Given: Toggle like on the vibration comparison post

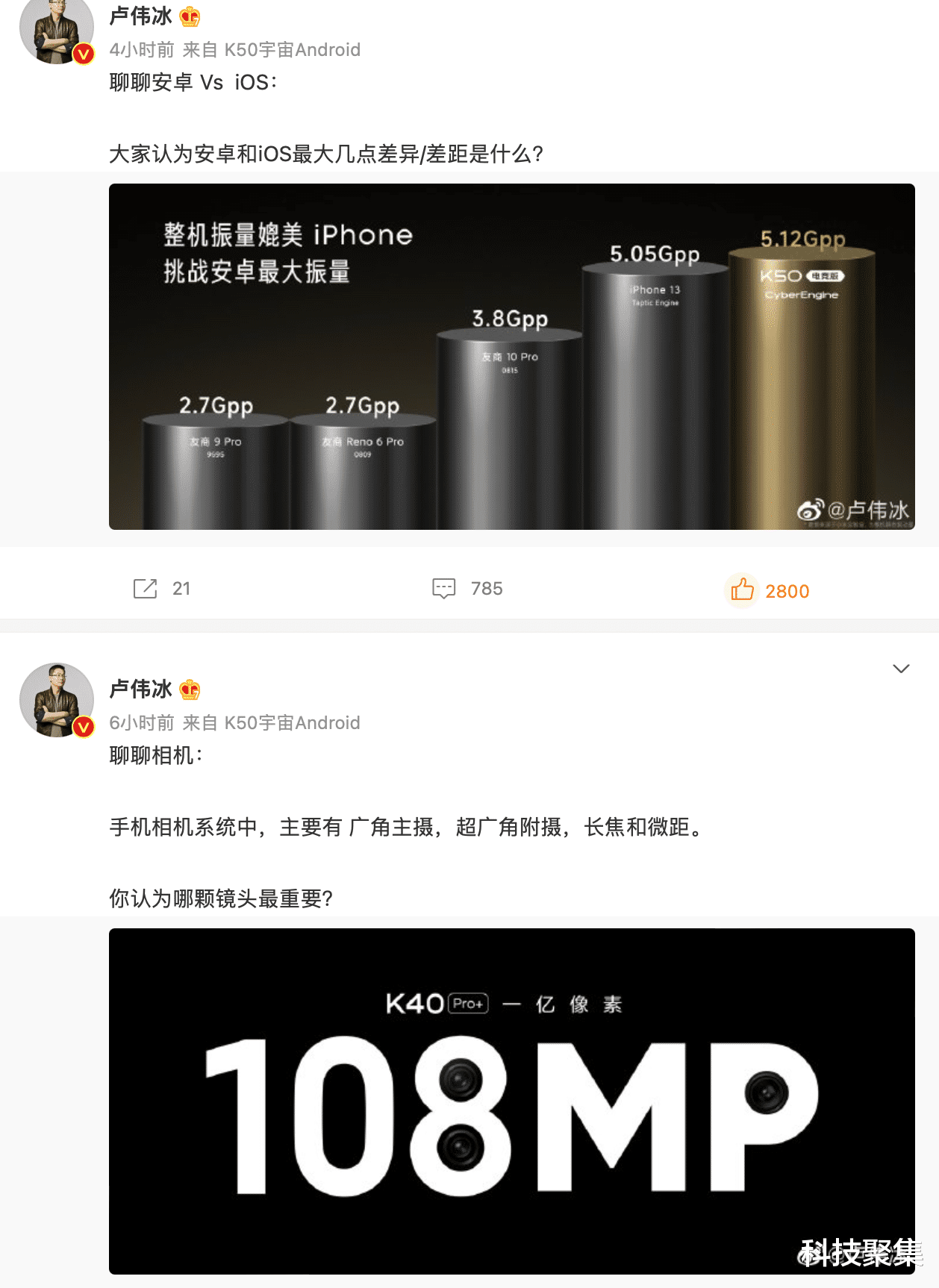Looking at the screenshot, I should click(744, 590).
